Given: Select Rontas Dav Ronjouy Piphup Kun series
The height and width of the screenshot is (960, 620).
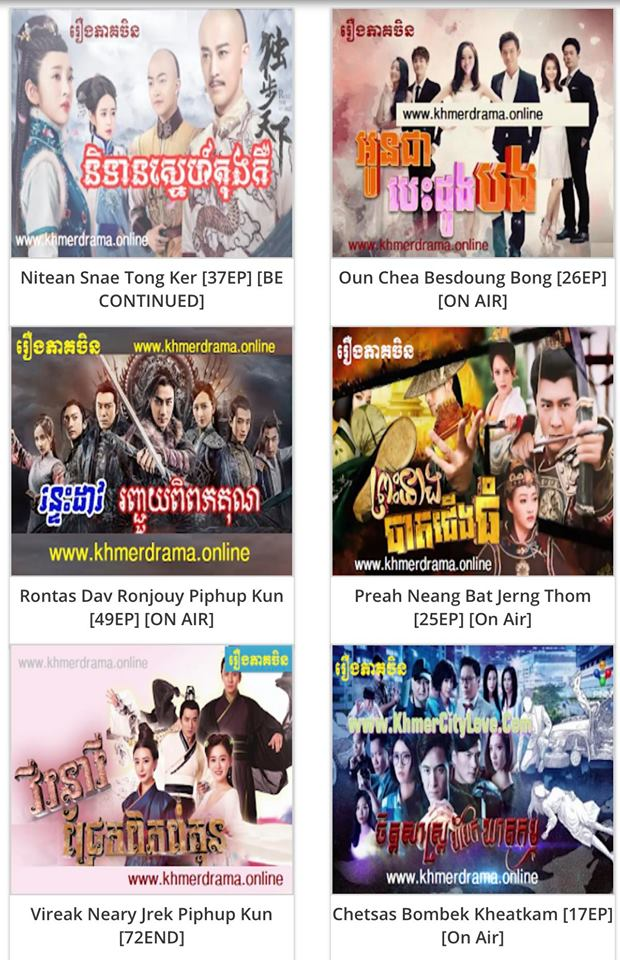Looking at the screenshot, I should (x=151, y=451).
